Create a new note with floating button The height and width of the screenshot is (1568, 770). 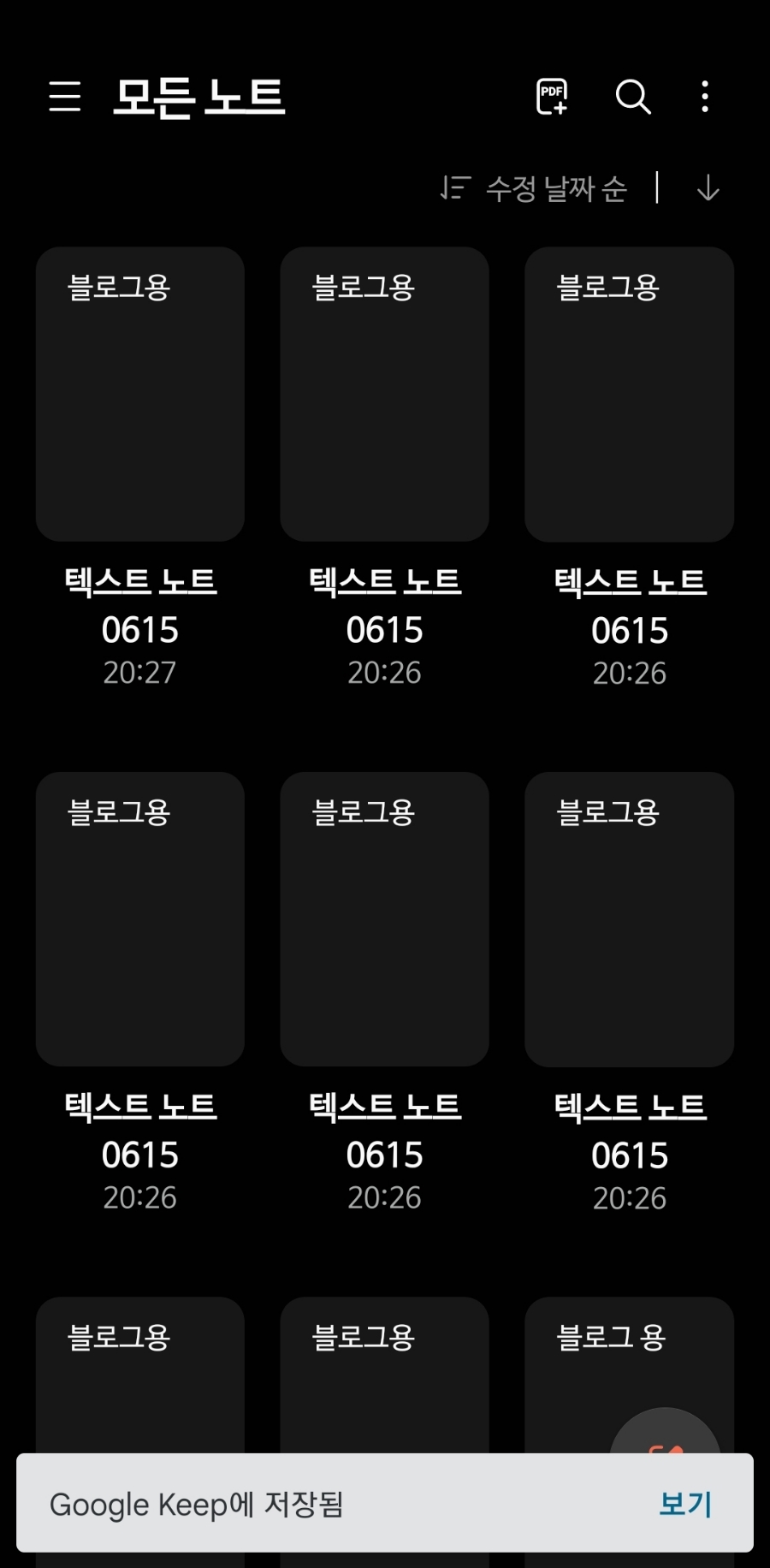666,1433
